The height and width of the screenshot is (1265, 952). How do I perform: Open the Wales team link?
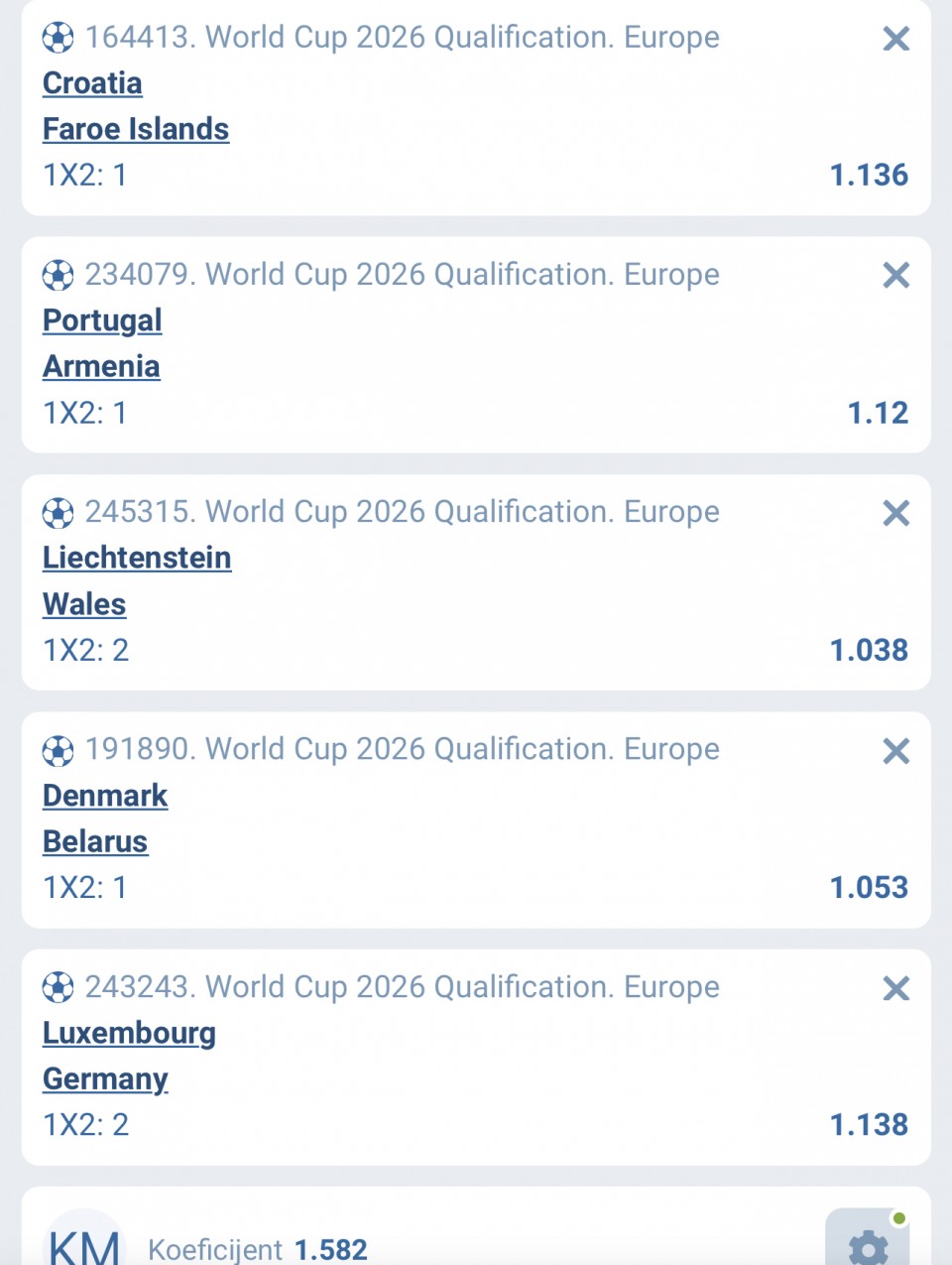(84, 604)
